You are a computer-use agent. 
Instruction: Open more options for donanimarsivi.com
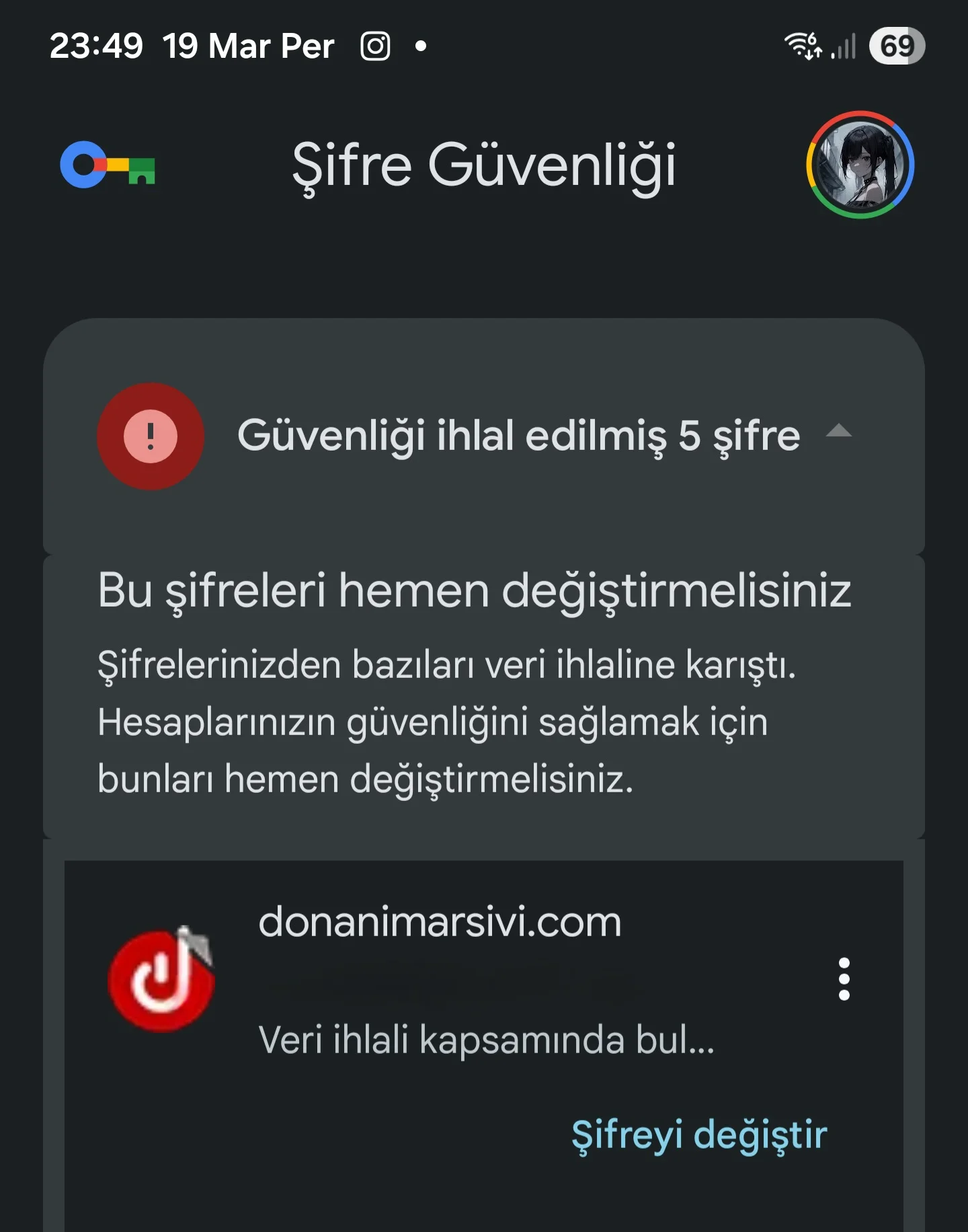click(844, 978)
